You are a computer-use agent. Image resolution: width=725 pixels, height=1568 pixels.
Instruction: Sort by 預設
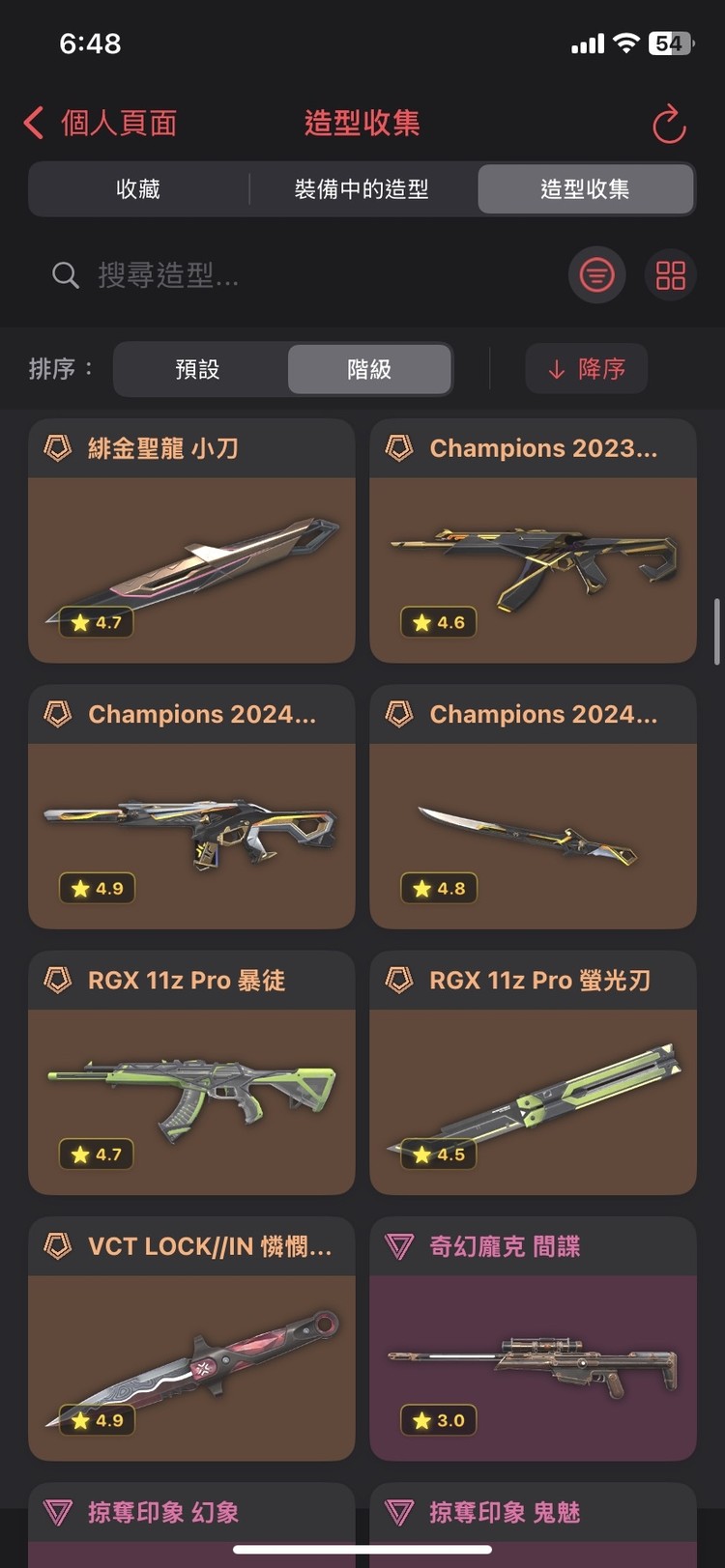(198, 369)
